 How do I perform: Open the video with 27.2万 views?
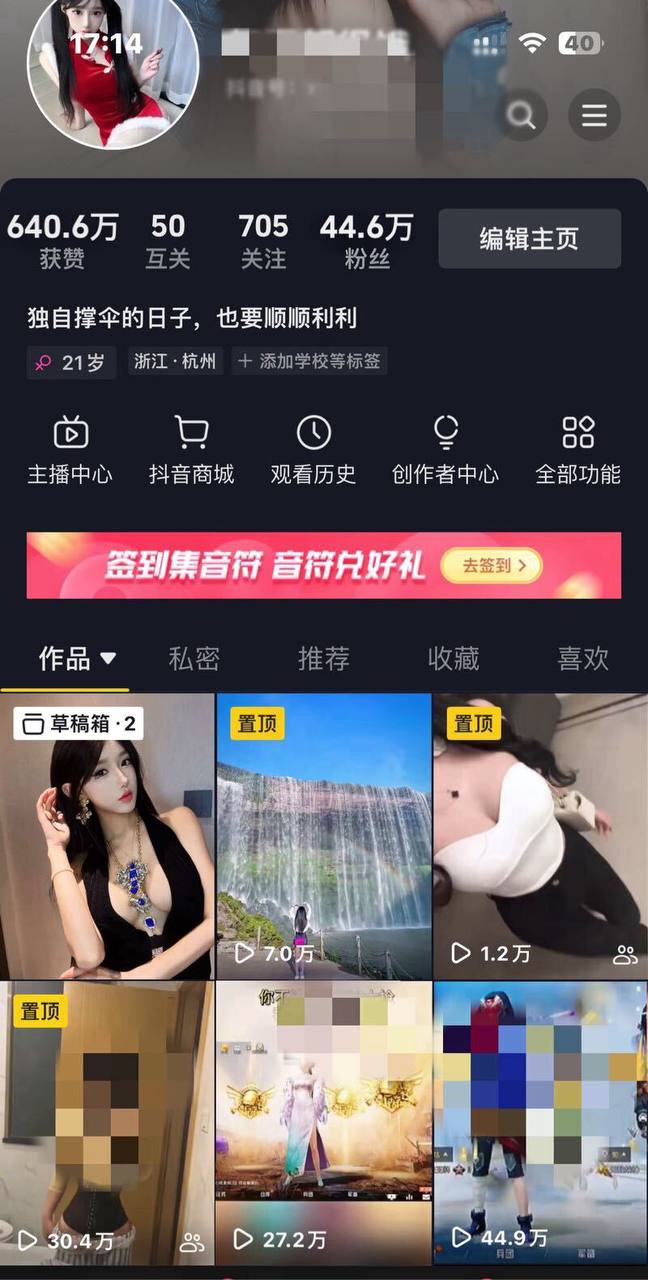click(x=324, y=1122)
